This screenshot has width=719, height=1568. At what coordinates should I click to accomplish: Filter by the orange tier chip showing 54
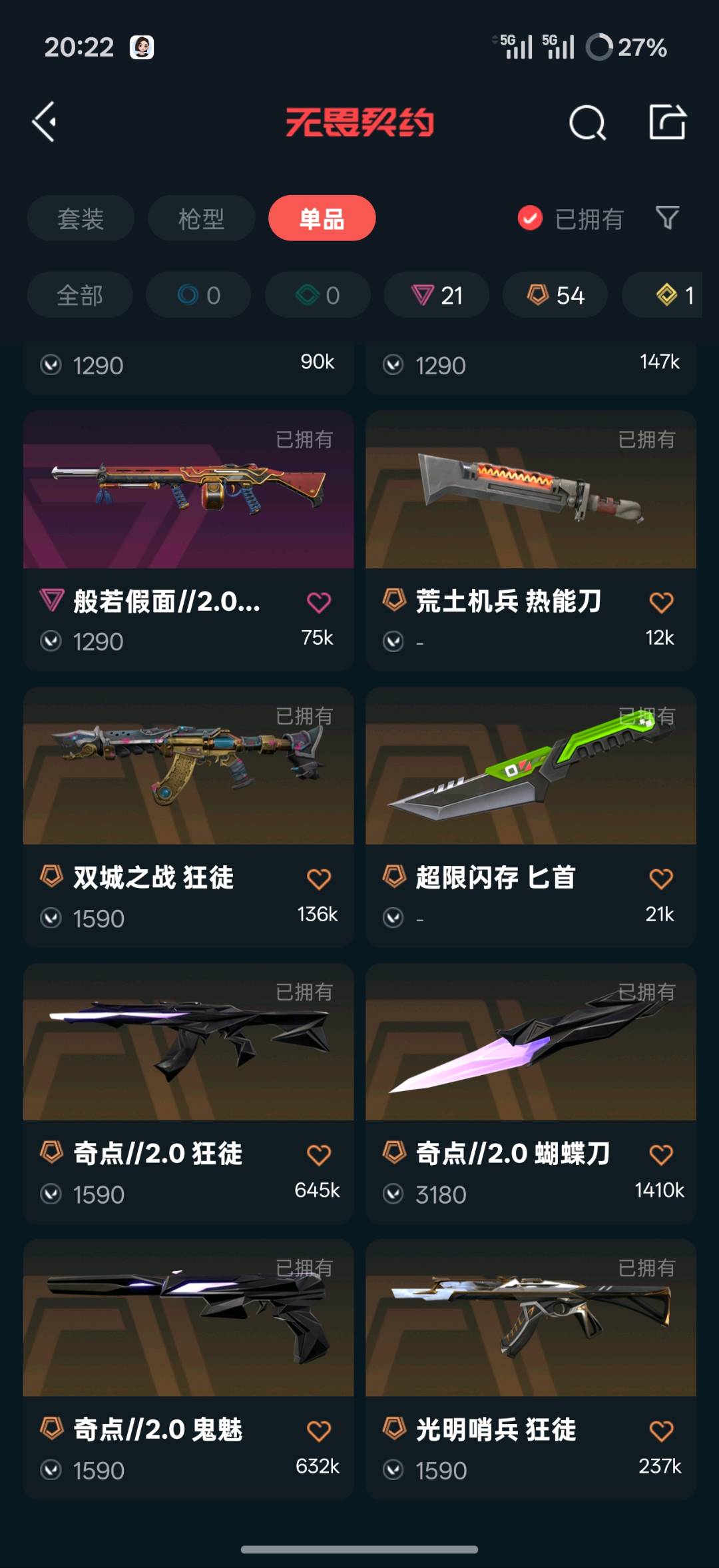tap(555, 295)
